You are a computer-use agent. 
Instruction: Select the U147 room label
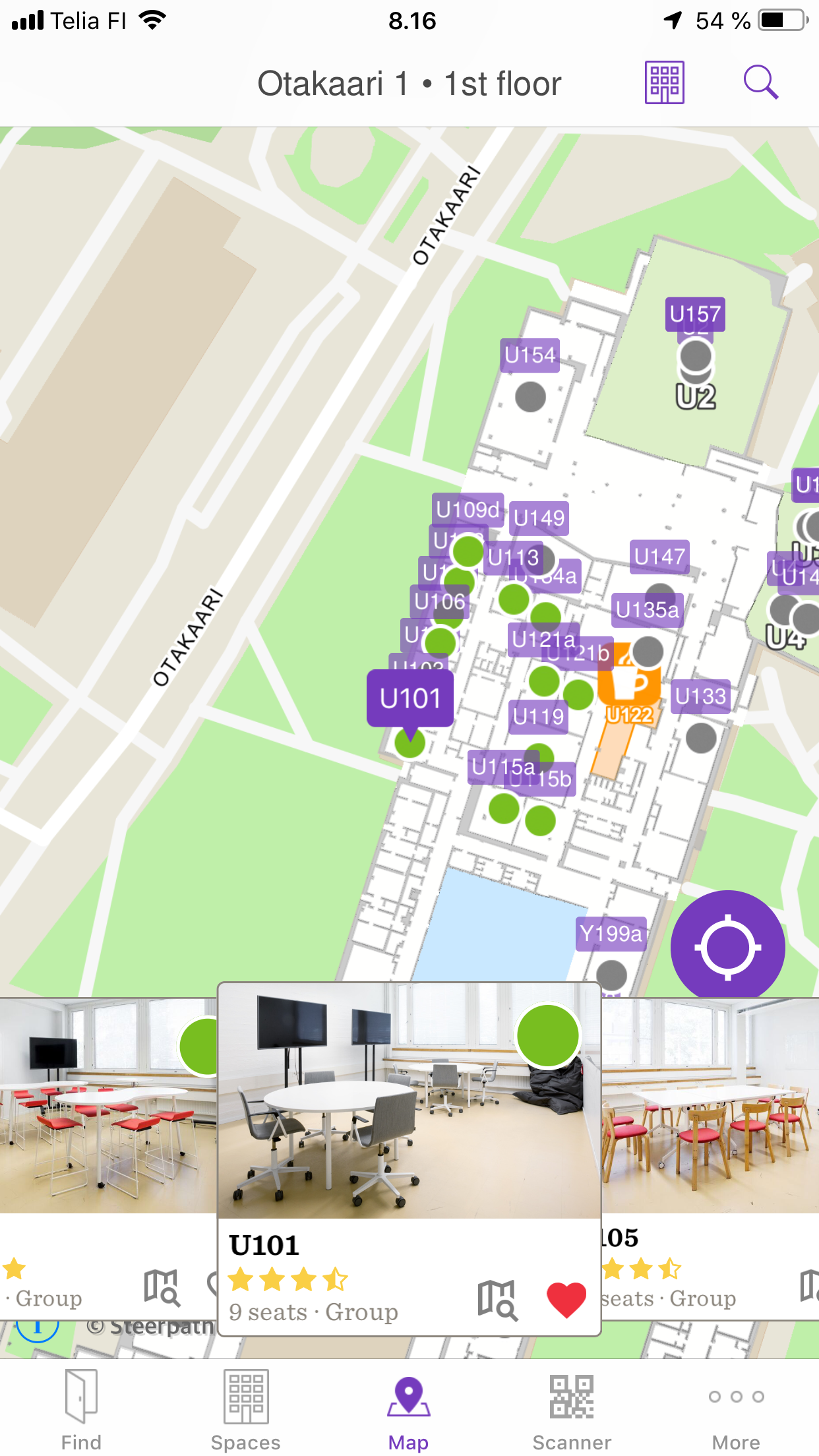coord(659,557)
